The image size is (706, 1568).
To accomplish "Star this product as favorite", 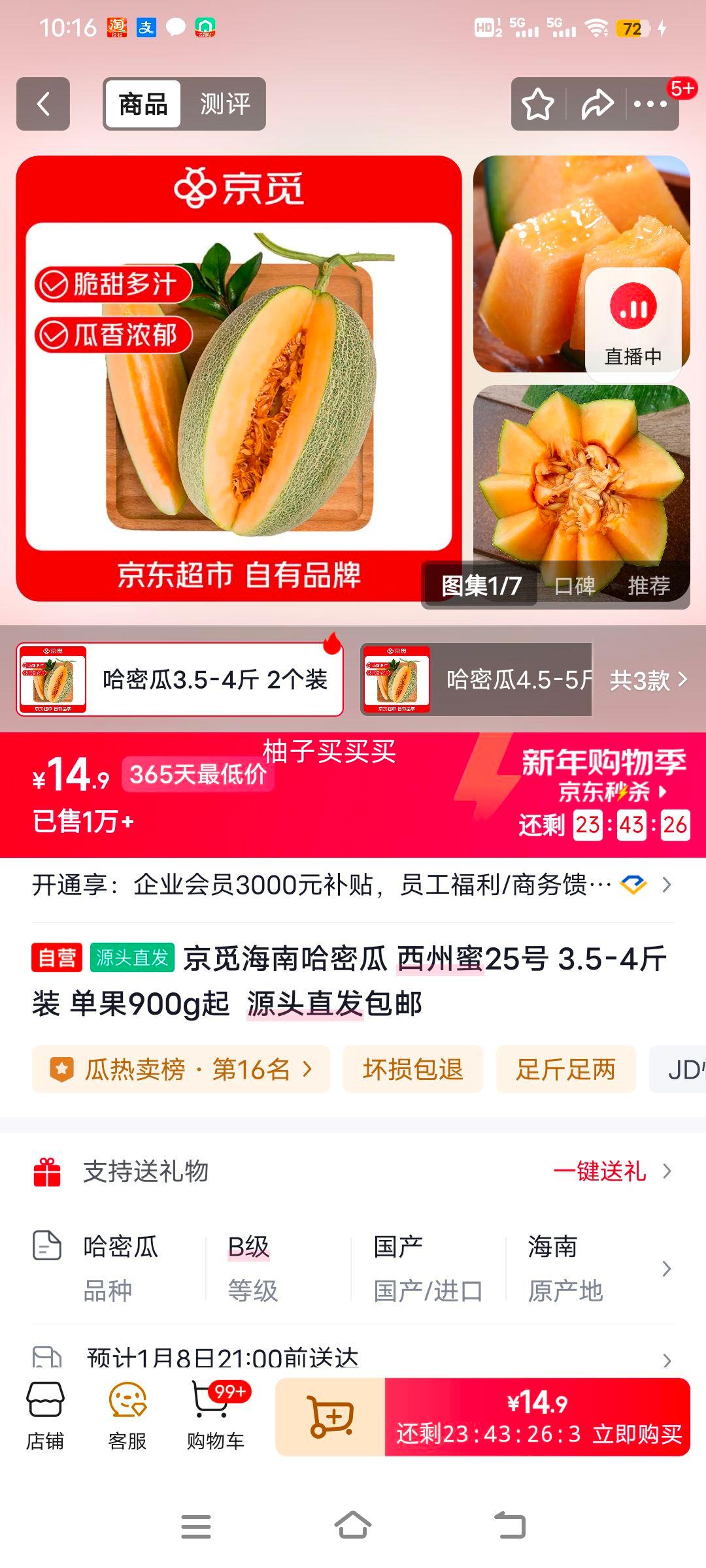I will coord(537,105).
